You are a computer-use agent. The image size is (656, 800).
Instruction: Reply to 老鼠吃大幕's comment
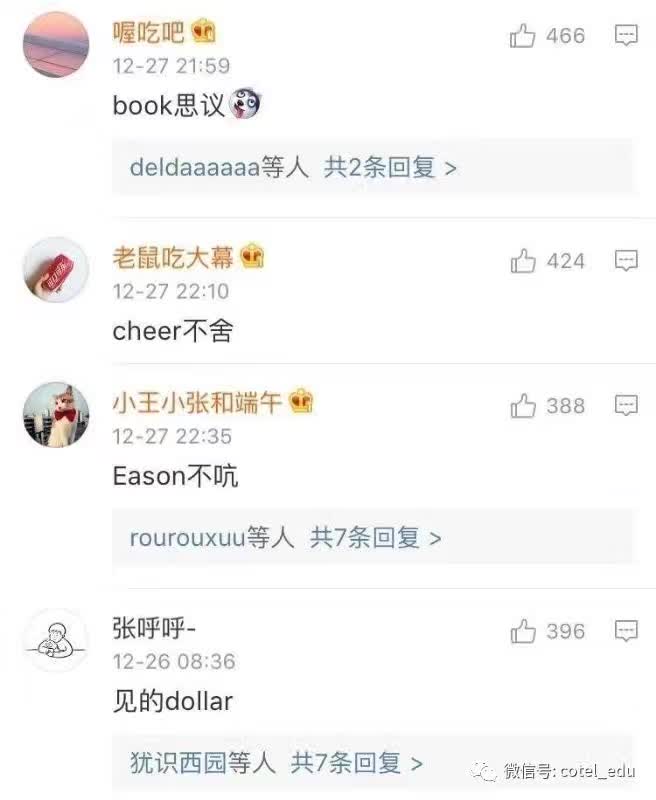[626, 262]
